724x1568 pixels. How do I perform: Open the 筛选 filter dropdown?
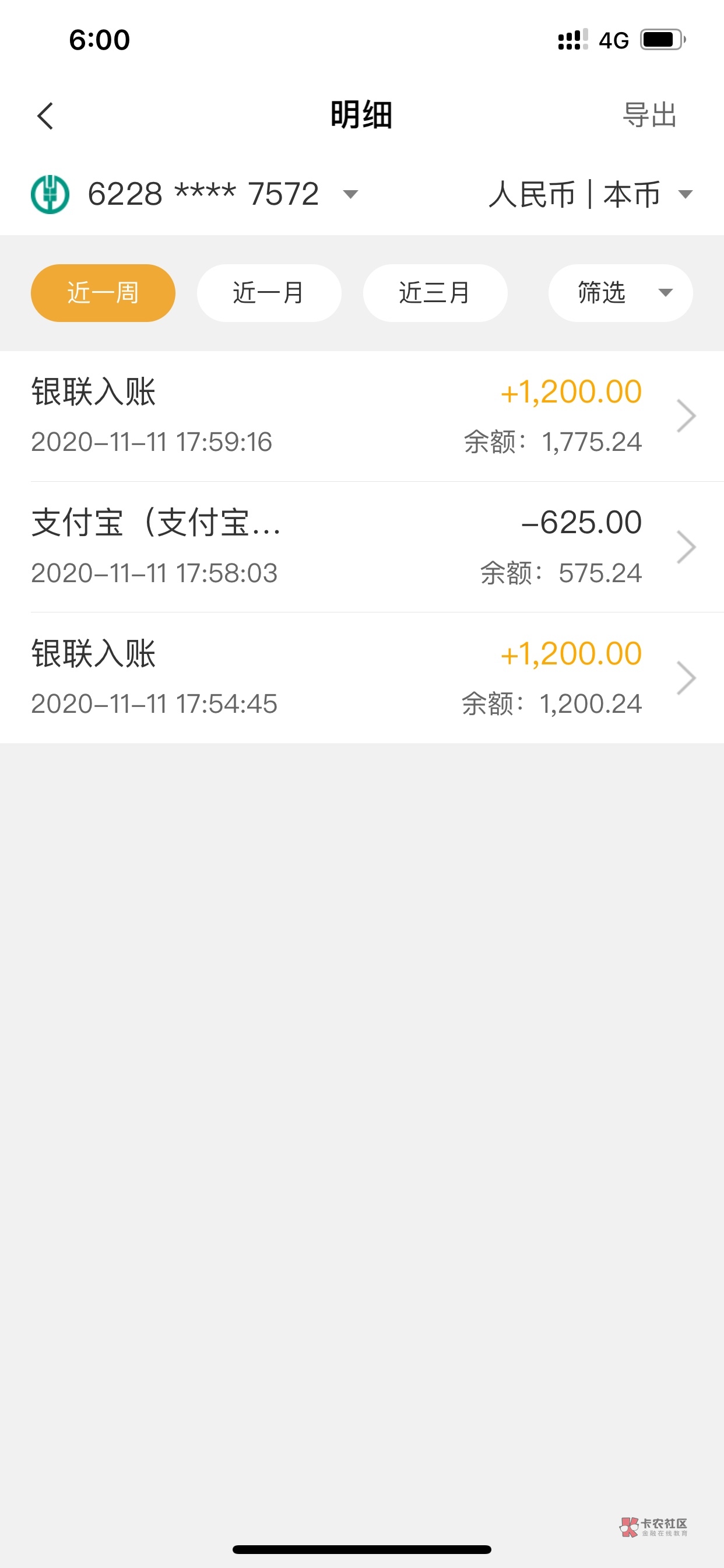(620, 293)
